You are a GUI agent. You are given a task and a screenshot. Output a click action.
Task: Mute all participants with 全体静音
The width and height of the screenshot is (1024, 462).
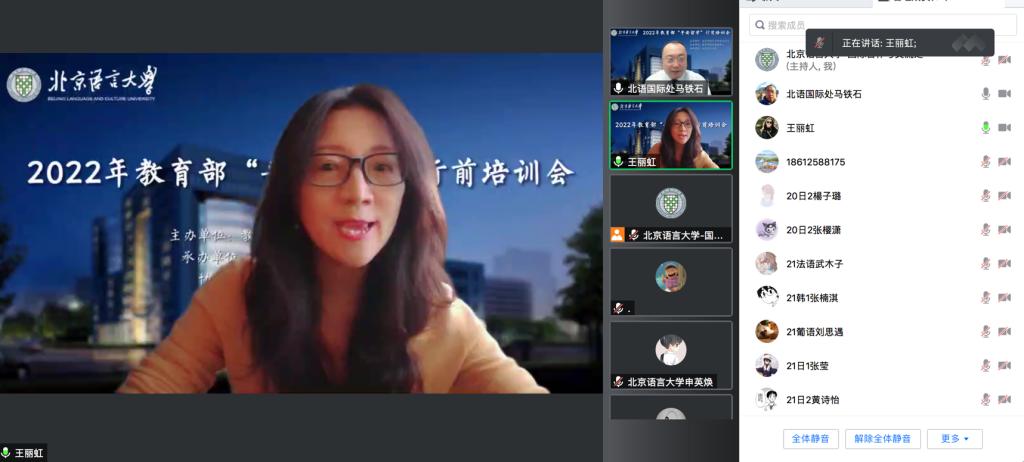tap(810, 439)
